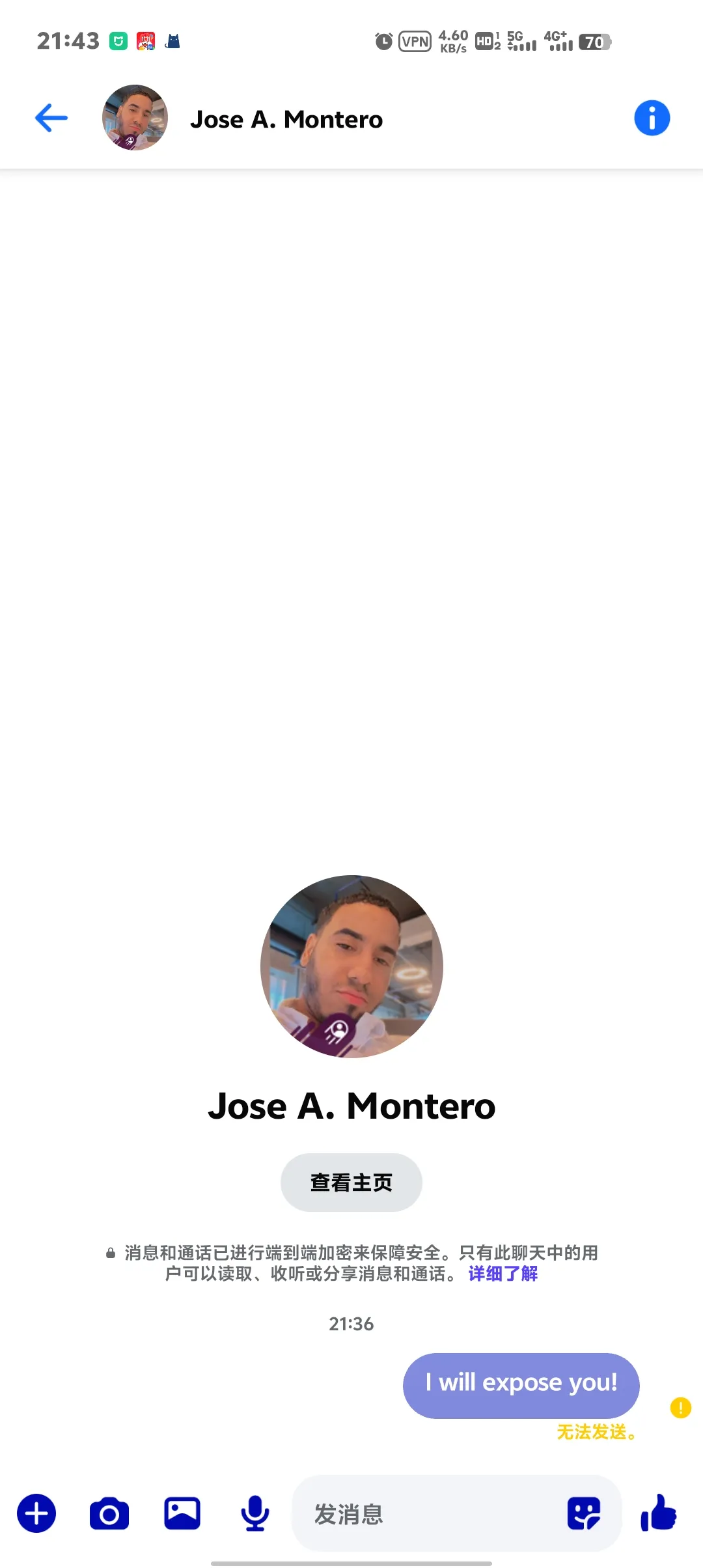
Task: Open Jose A. Montero header name
Action: (x=286, y=119)
